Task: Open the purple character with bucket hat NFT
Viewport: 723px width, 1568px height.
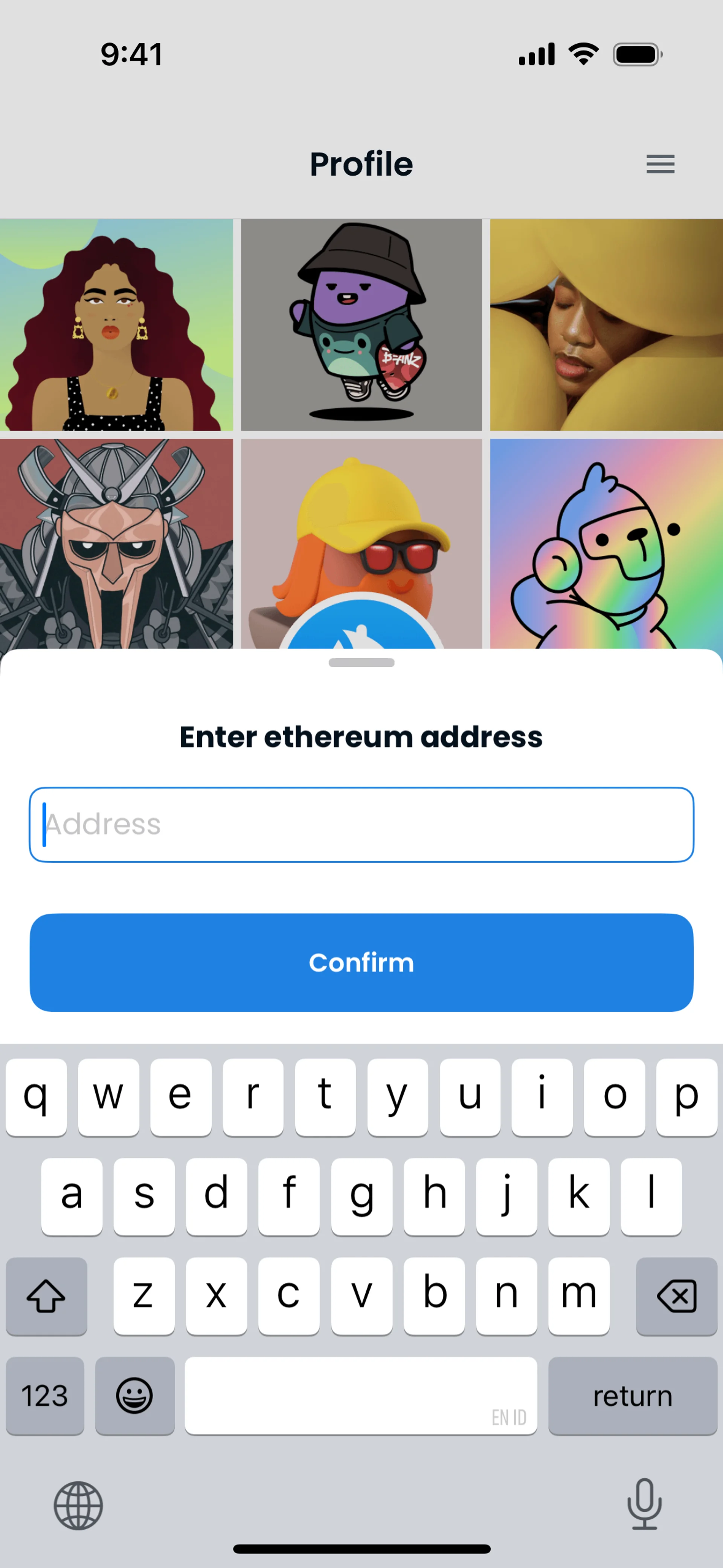Action: click(x=361, y=325)
